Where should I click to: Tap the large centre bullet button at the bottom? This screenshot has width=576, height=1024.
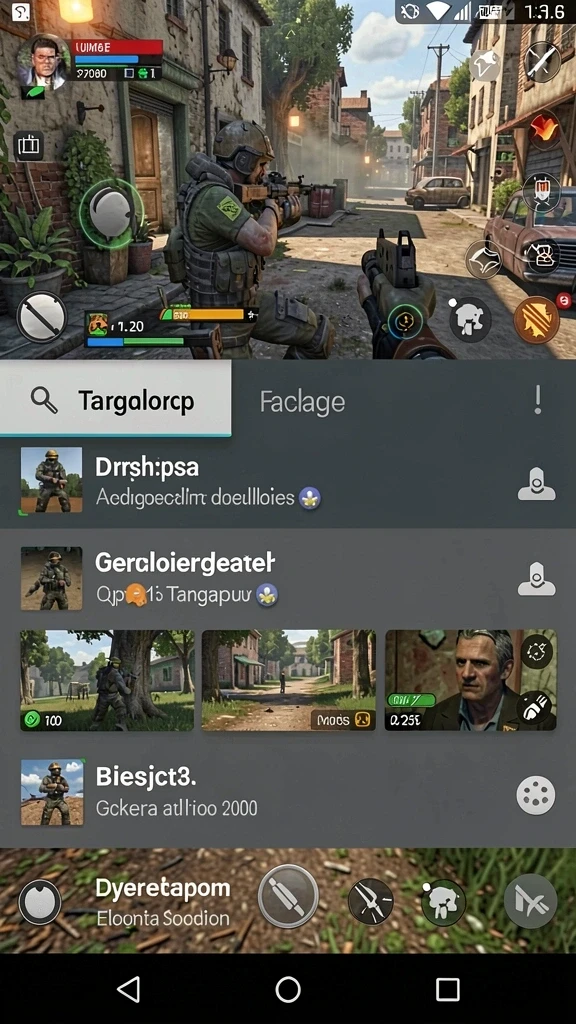(x=288, y=896)
